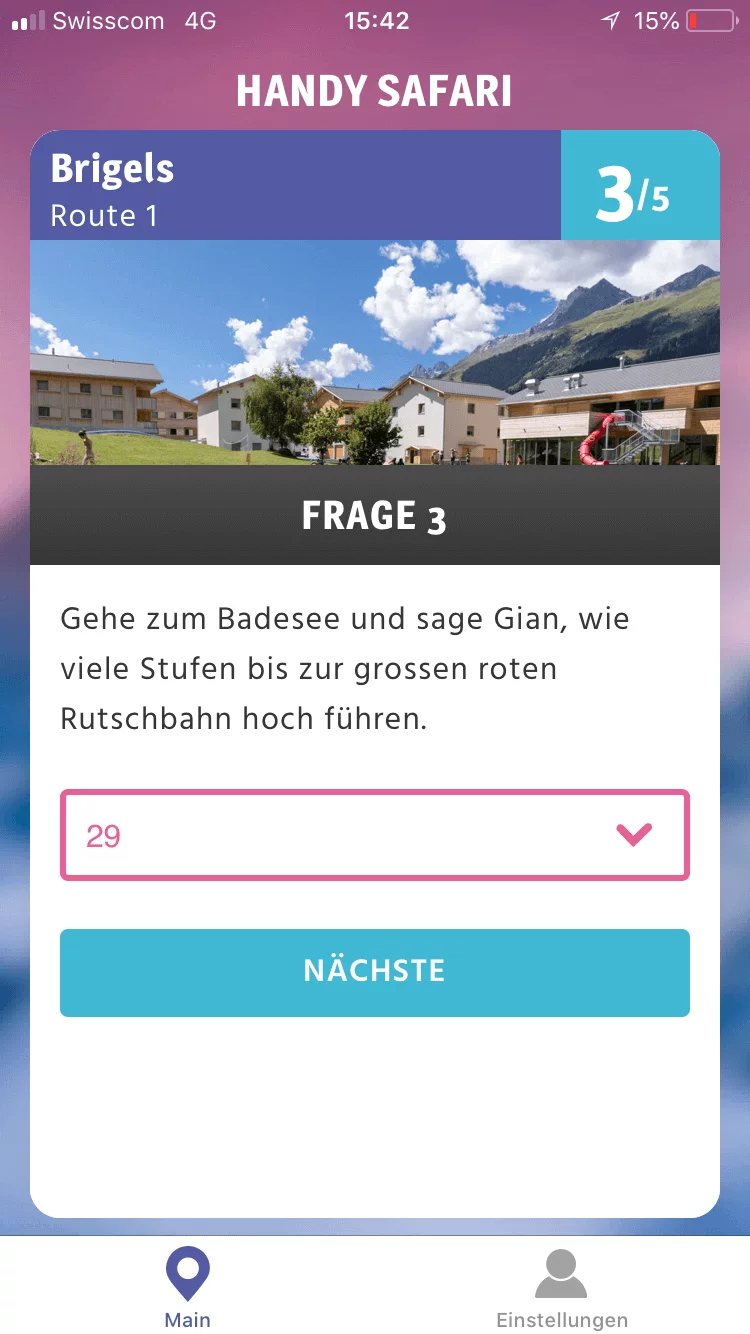Open the answer dropdown showing 29
The height and width of the screenshot is (1334, 750).
(x=375, y=835)
